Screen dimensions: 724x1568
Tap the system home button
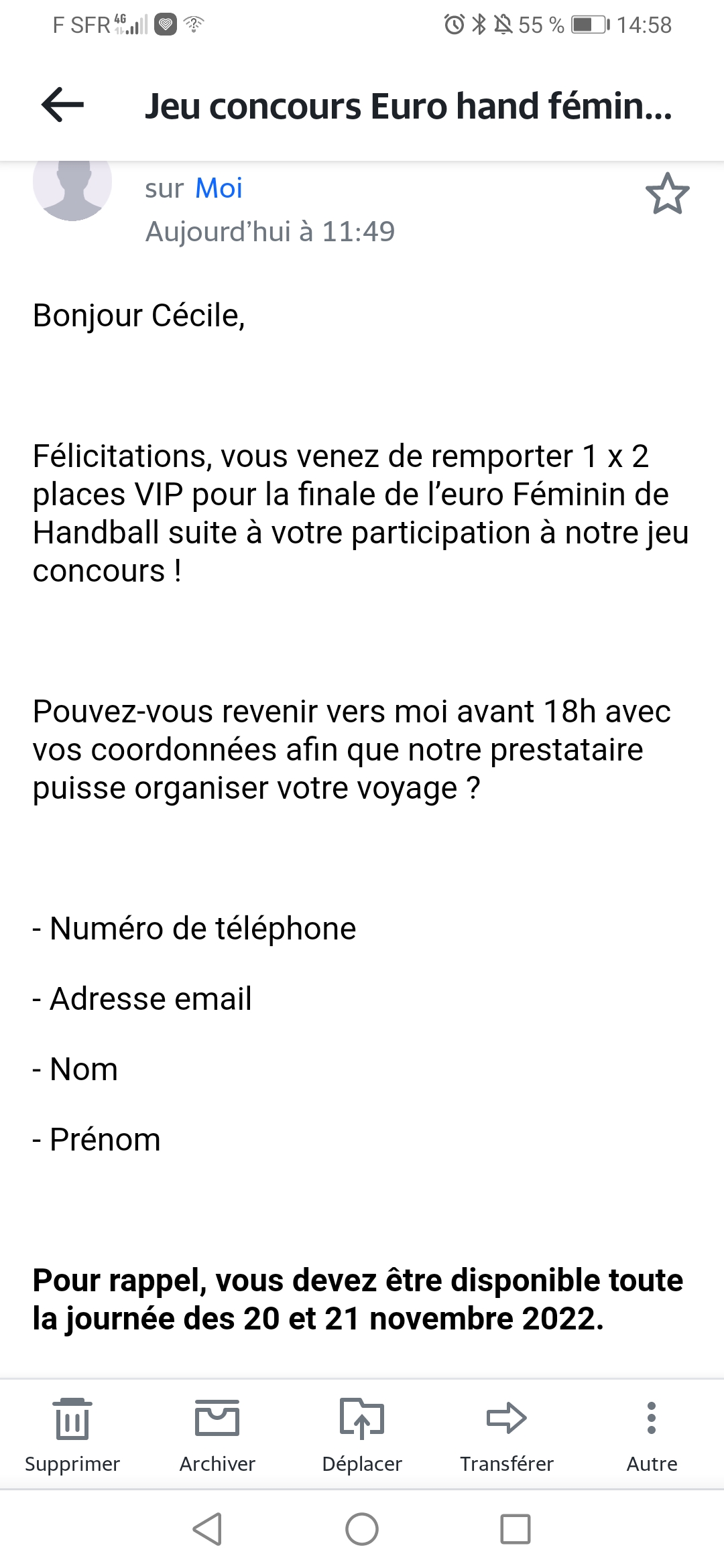point(362,1529)
